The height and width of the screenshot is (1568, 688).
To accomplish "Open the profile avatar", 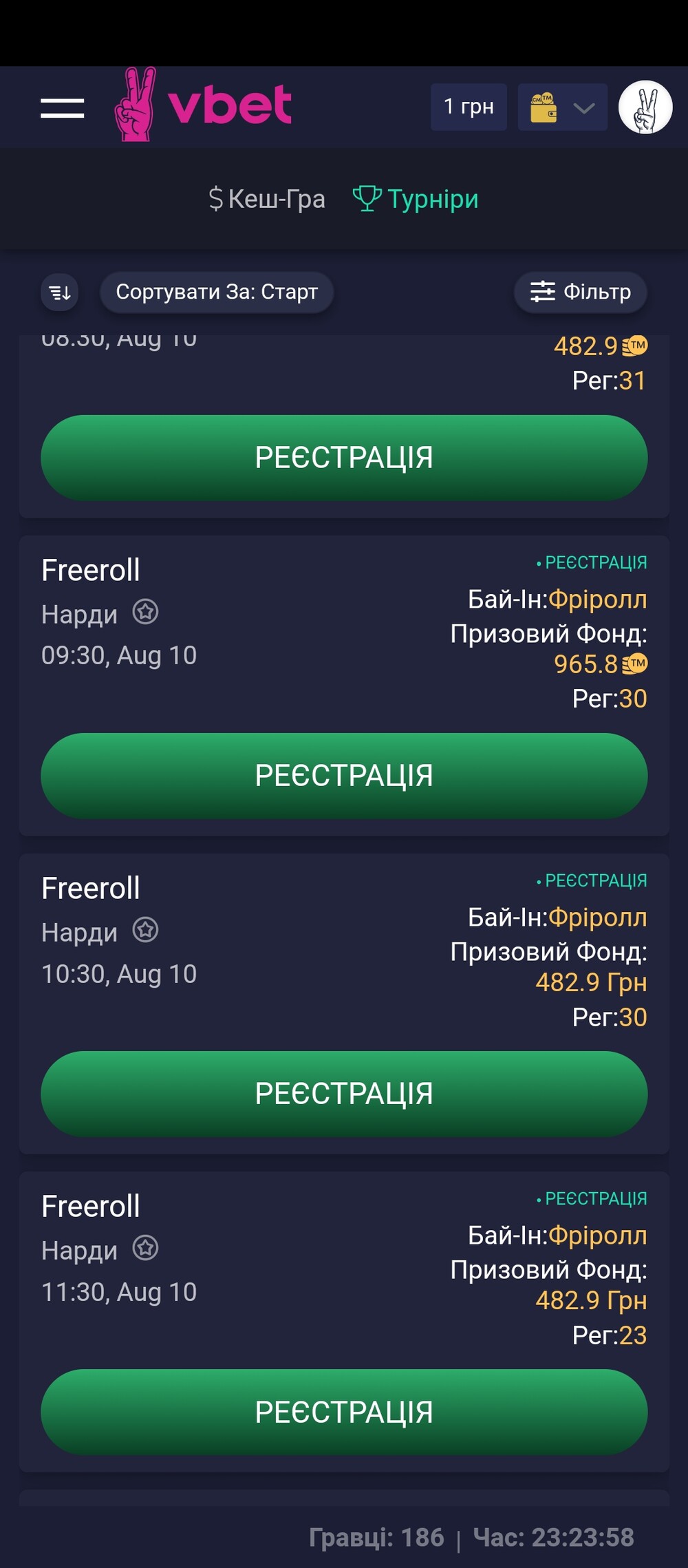I will (x=645, y=107).
